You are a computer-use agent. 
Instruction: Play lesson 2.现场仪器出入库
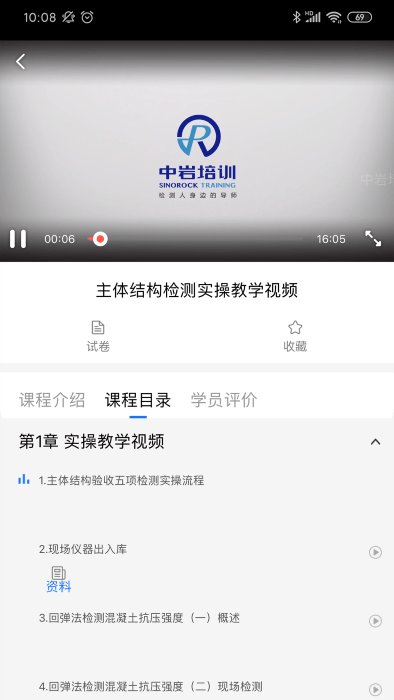pos(375,552)
